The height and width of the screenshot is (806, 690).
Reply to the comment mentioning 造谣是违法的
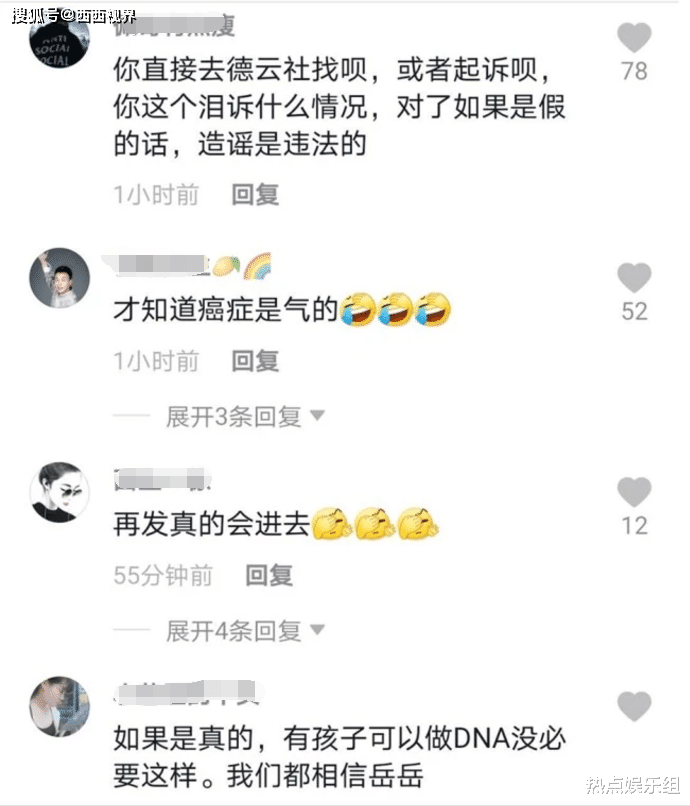[255, 195]
